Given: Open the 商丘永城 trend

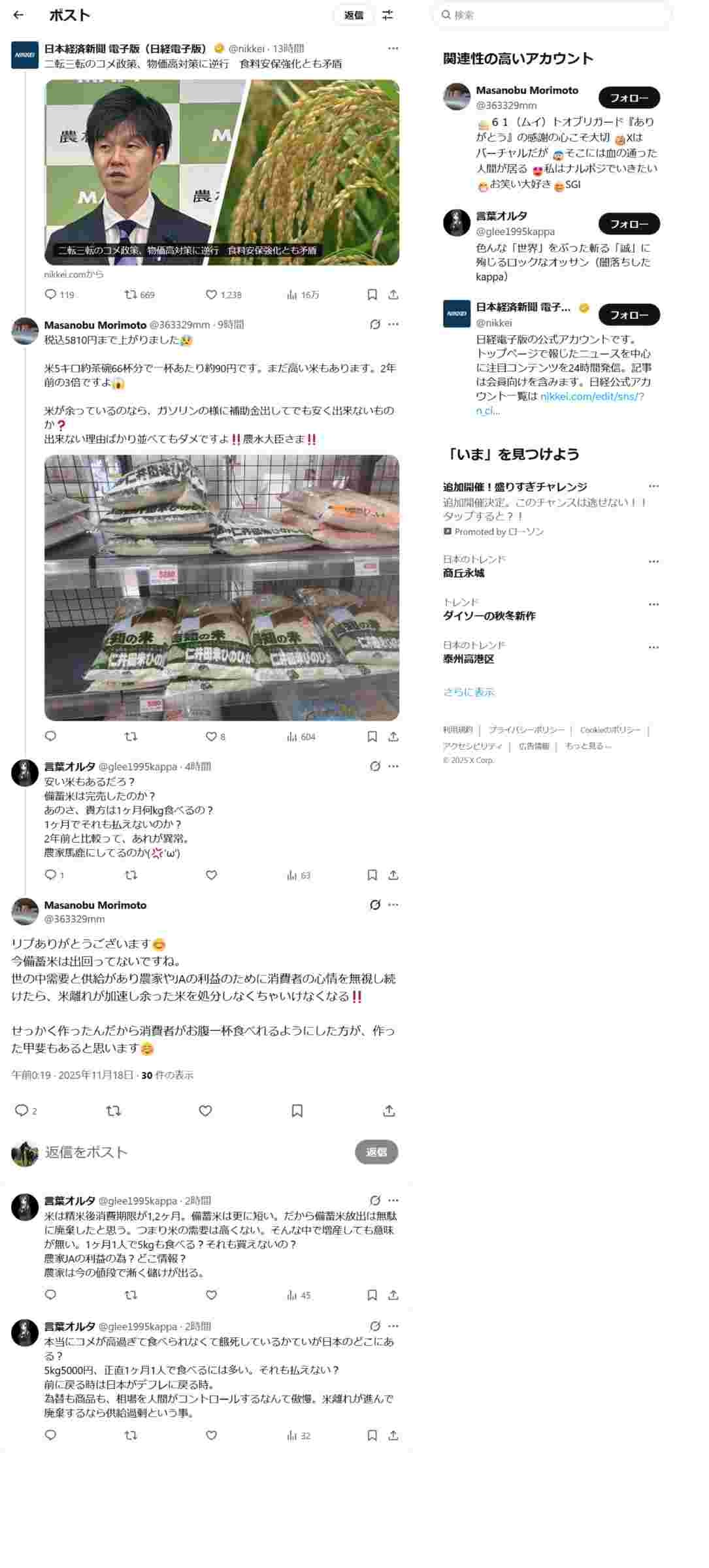Looking at the screenshot, I should pos(464,573).
